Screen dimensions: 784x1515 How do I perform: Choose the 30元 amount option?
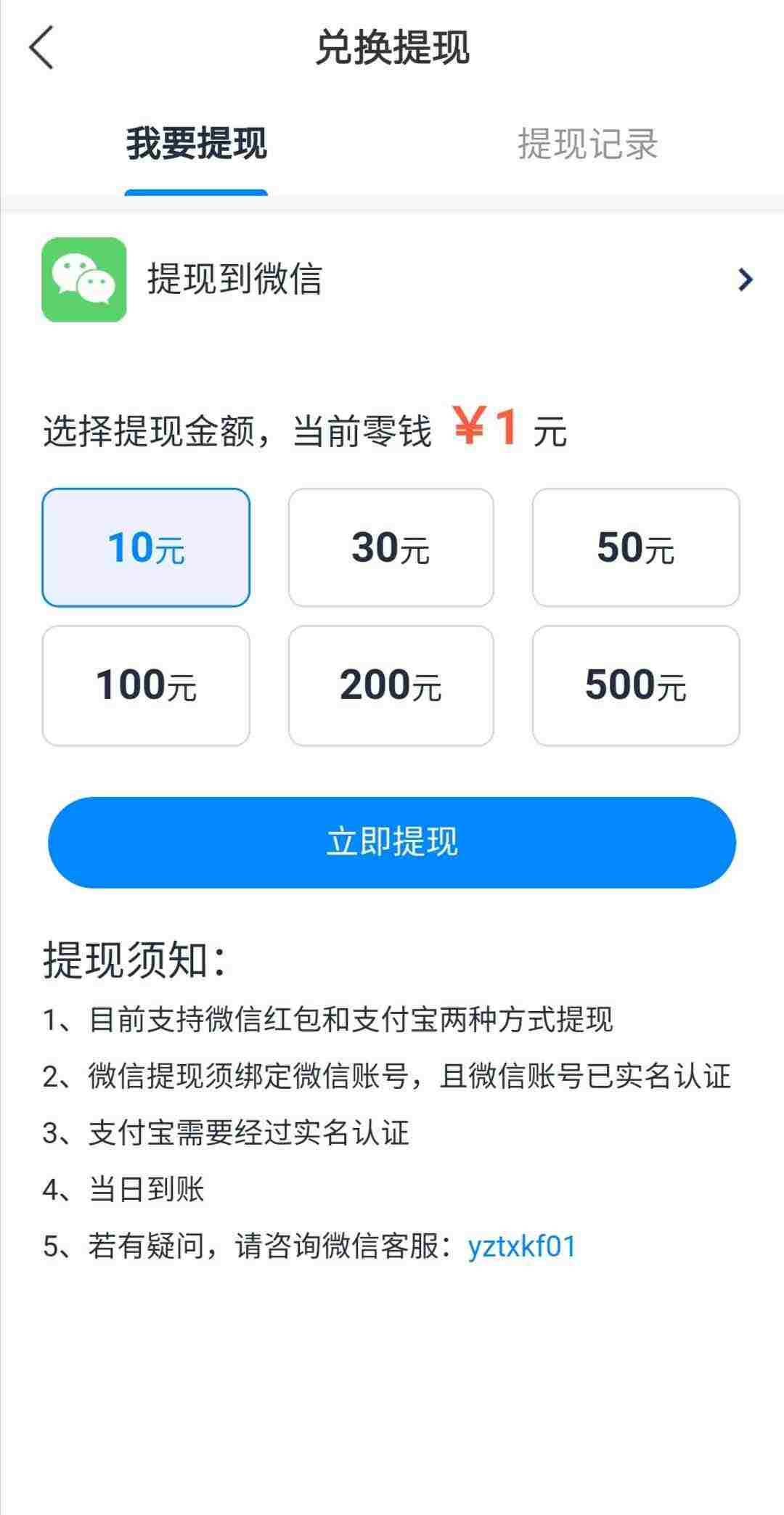(x=391, y=547)
